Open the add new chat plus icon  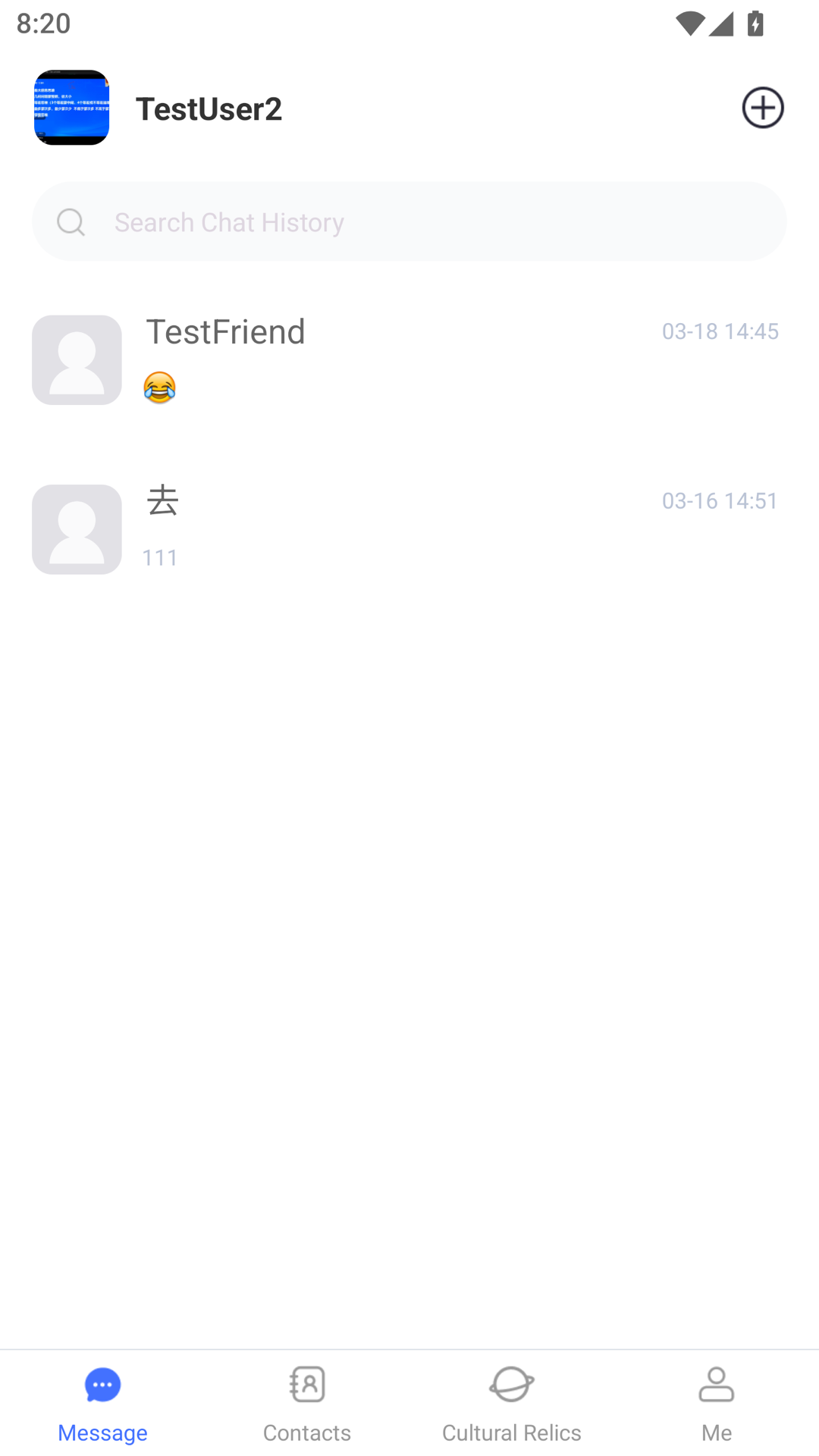tap(762, 108)
